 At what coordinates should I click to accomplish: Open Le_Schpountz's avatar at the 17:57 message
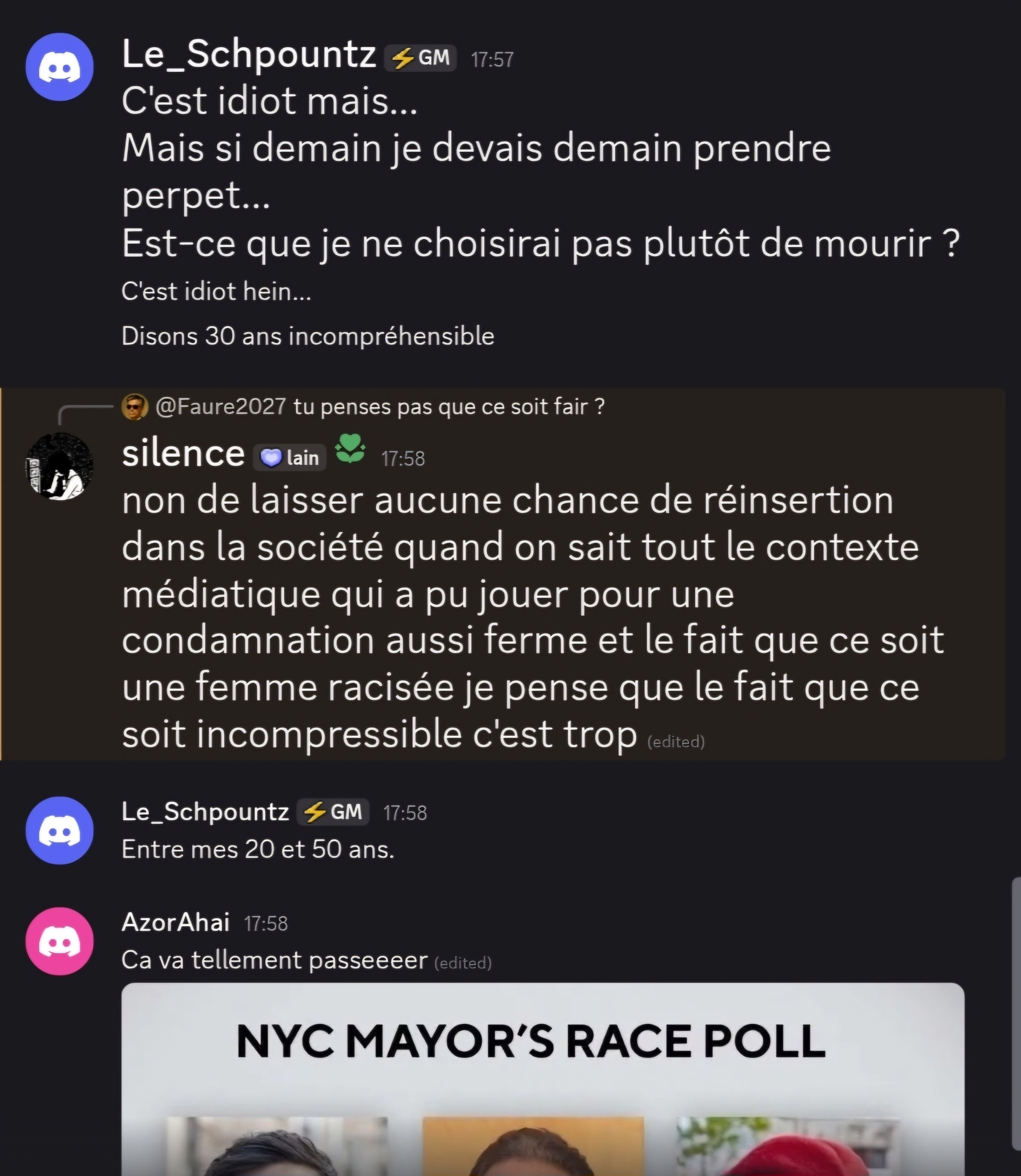(59, 67)
